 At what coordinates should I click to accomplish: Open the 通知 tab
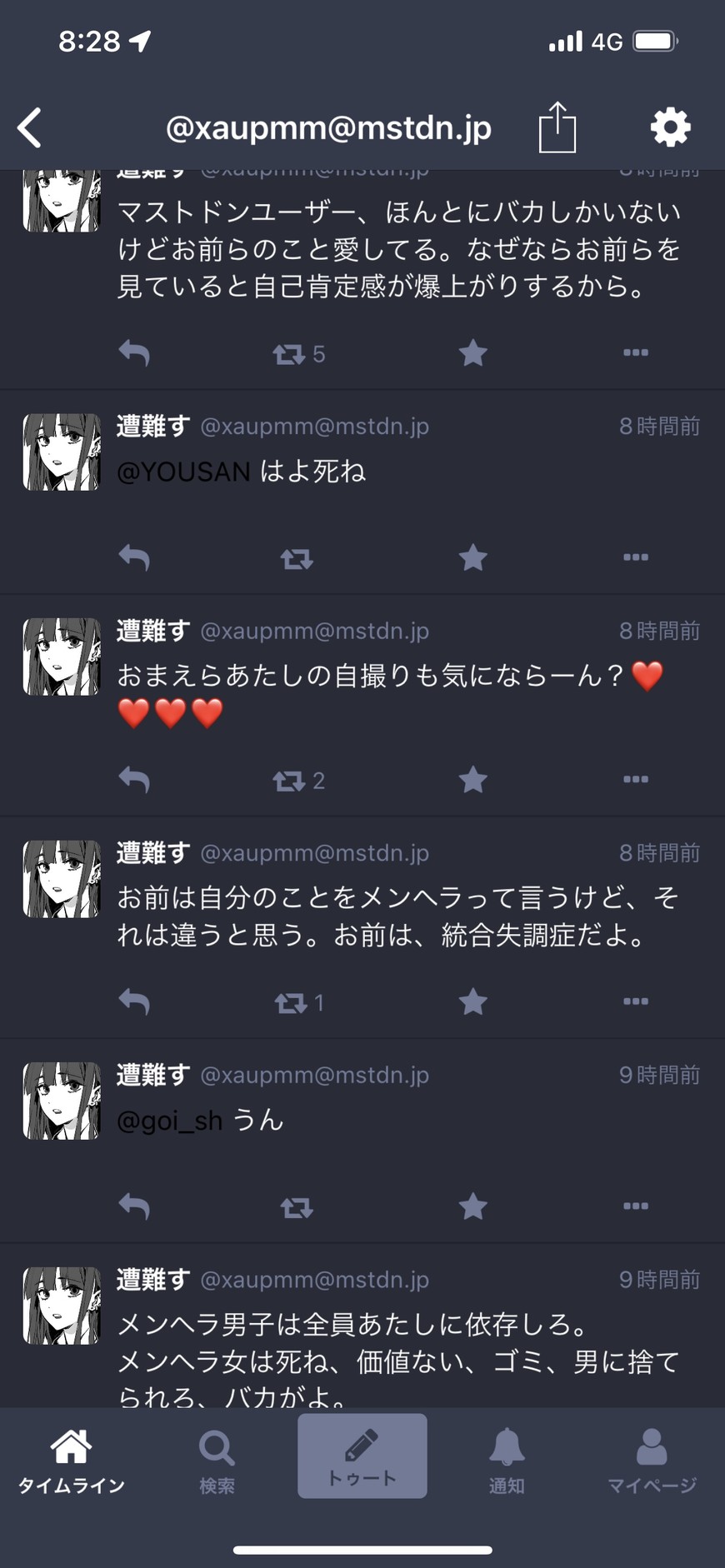tap(506, 1461)
